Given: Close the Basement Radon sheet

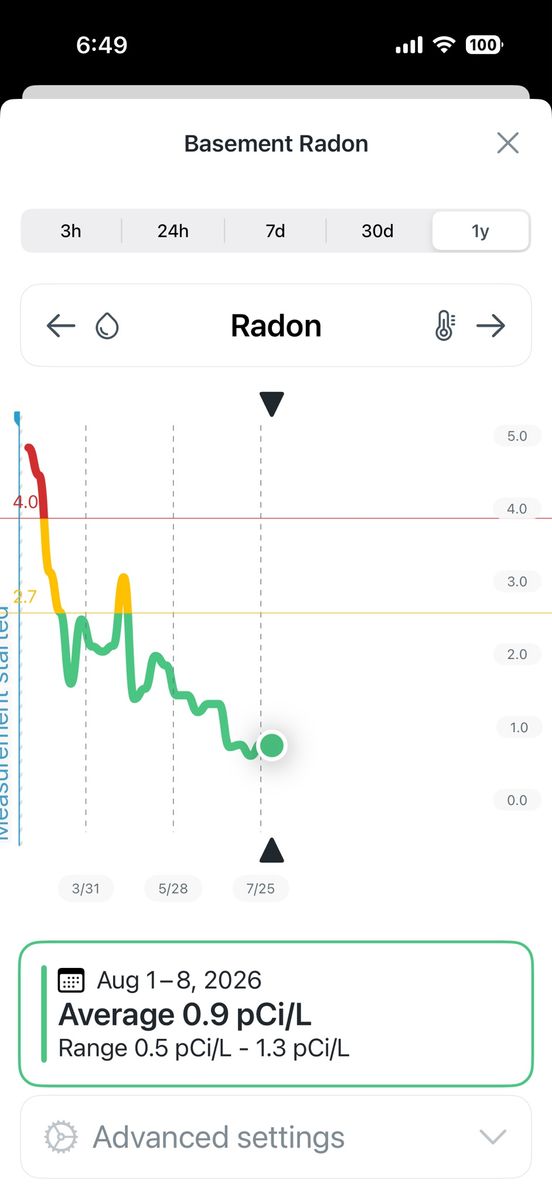Looking at the screenshot, I should [x=507, y=143].
